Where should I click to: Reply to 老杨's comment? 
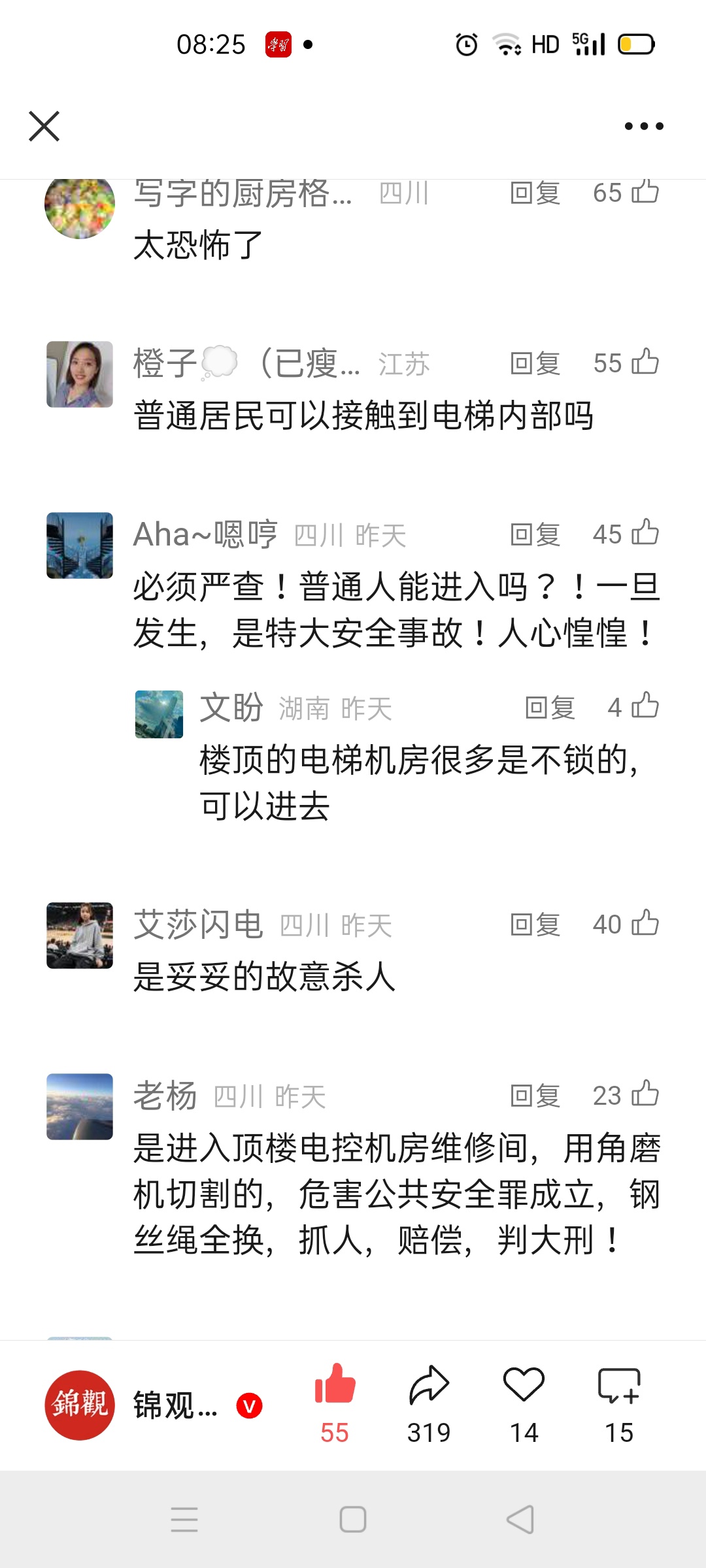pos(535,1096)
